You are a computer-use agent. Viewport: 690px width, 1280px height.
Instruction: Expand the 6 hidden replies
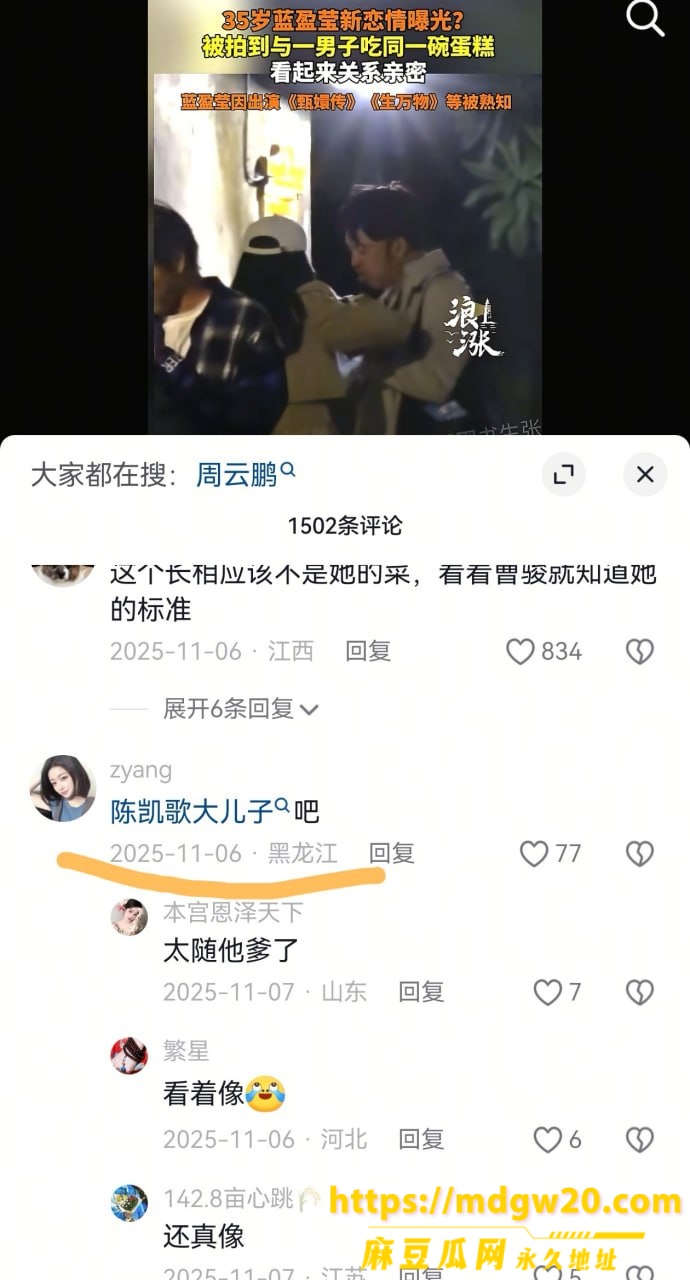tap(241, 709)
